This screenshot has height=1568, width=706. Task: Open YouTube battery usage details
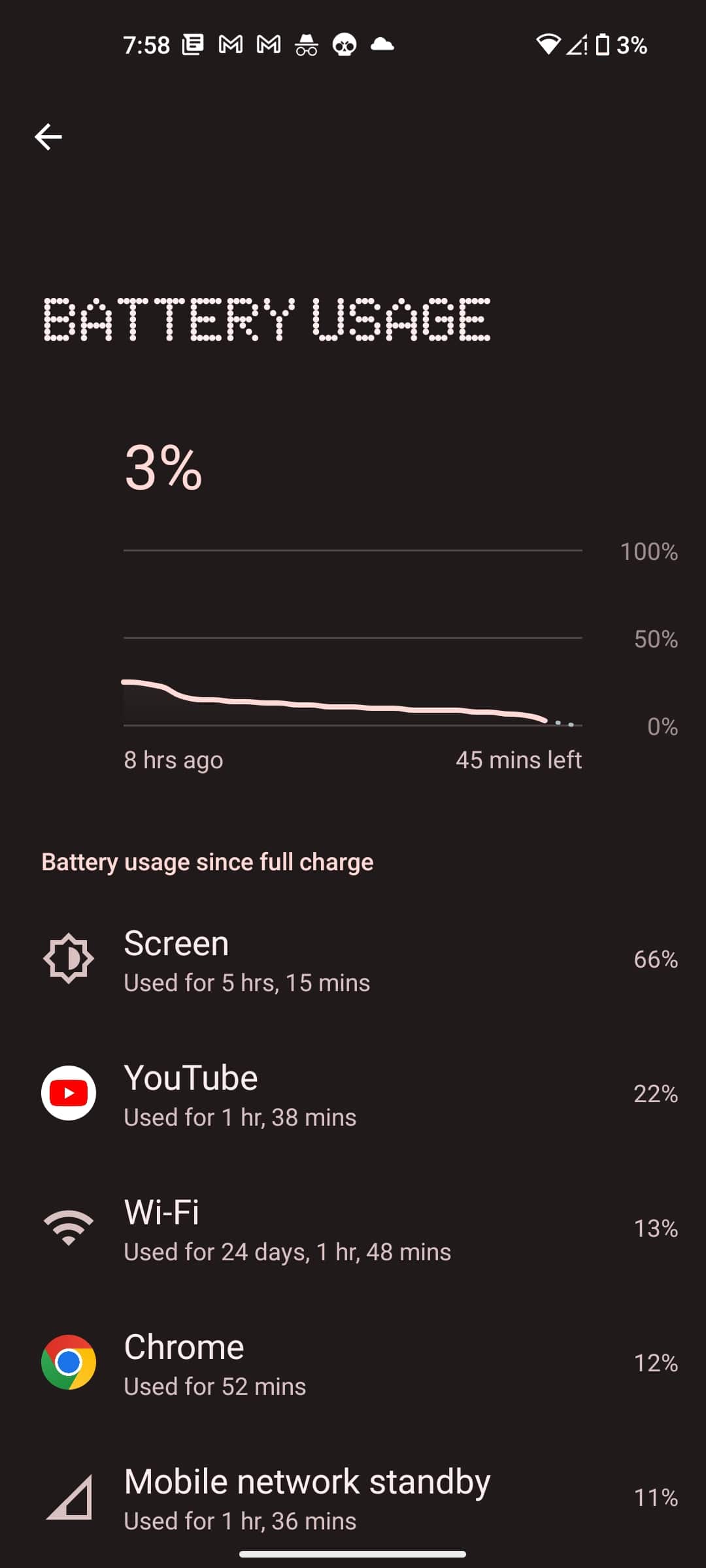point(353,1095)
